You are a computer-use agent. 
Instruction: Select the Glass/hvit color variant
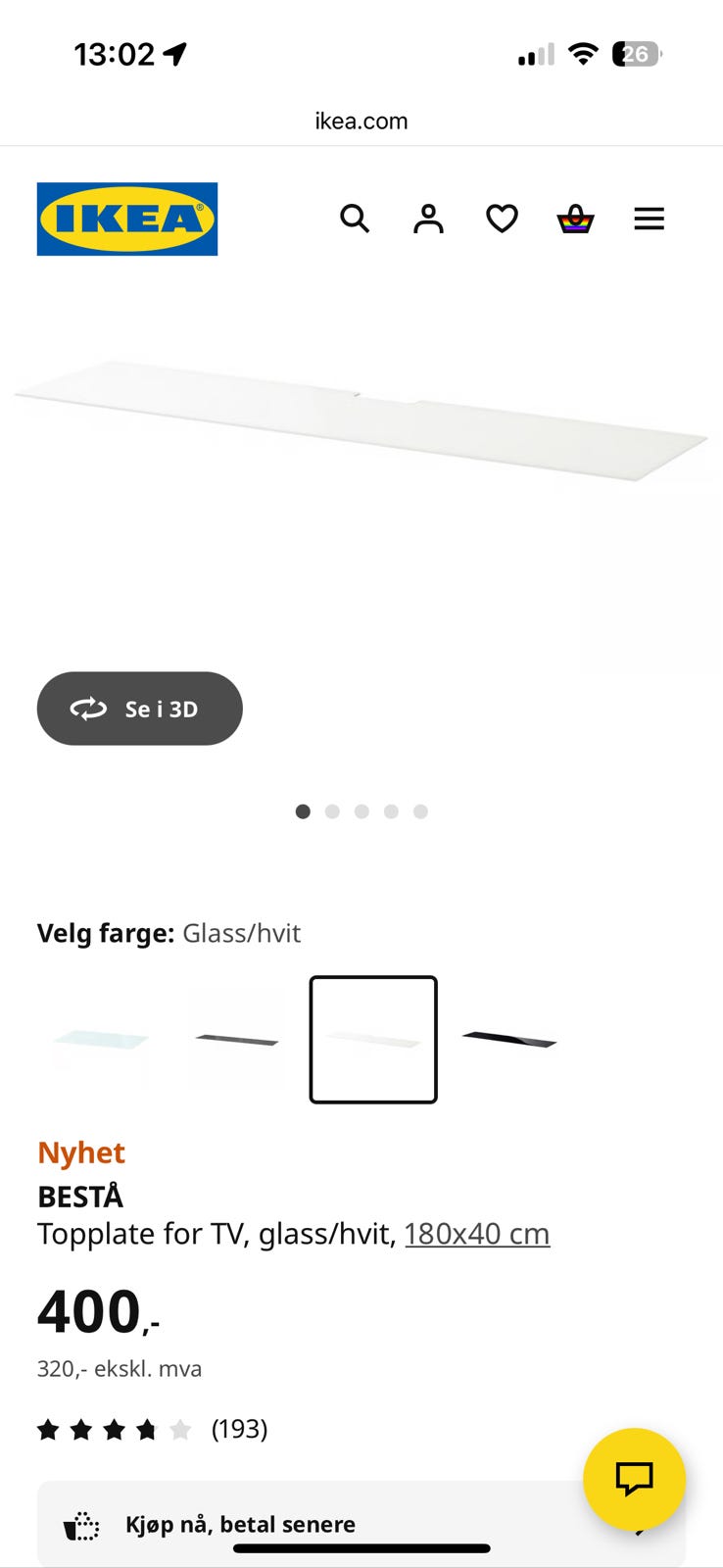coord(373,1039)
